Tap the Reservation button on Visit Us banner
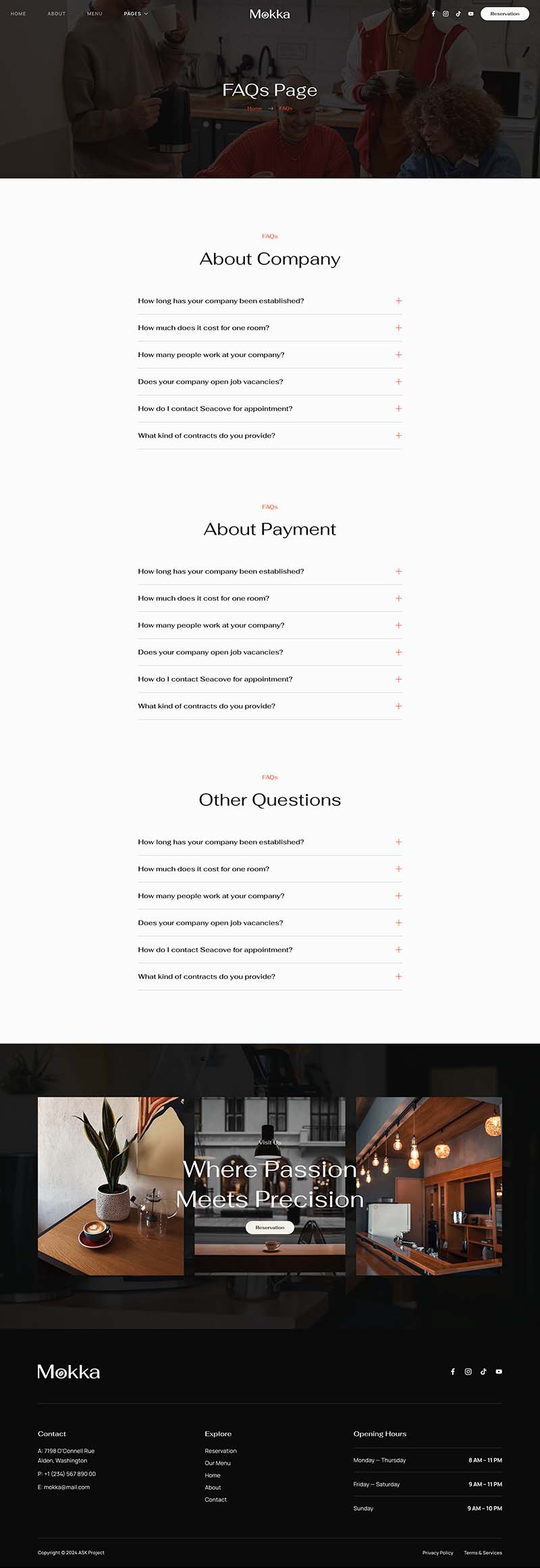This screenshot has width=540, height=1568. (x=269, y=1227)
